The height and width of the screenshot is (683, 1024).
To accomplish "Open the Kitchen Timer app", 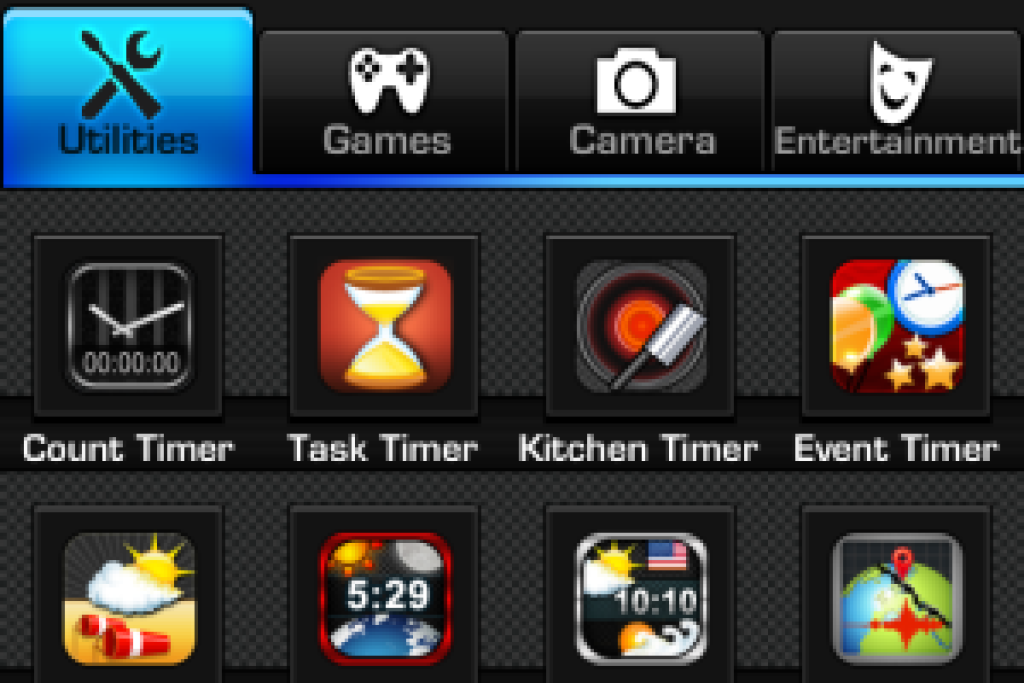I will coord(640,326).
